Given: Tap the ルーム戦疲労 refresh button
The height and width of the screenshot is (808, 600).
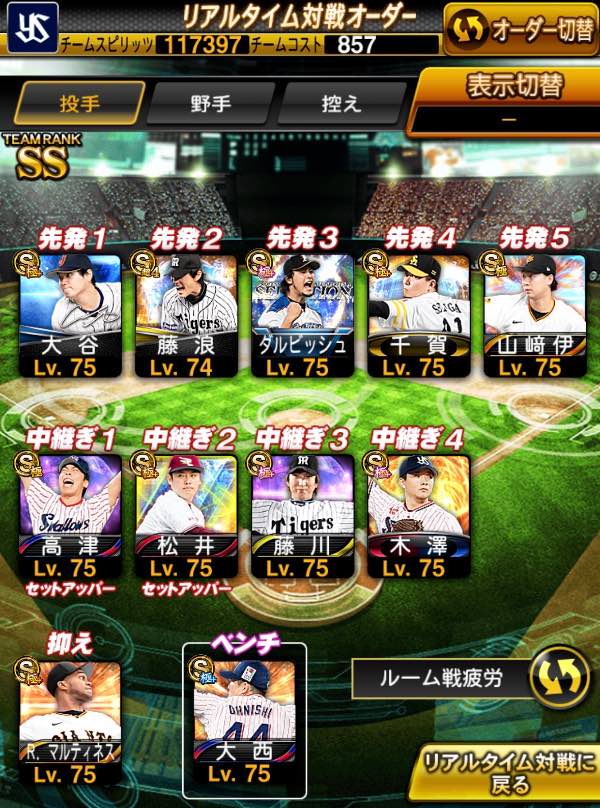Looking at the screenshot, I should point(553,679).
